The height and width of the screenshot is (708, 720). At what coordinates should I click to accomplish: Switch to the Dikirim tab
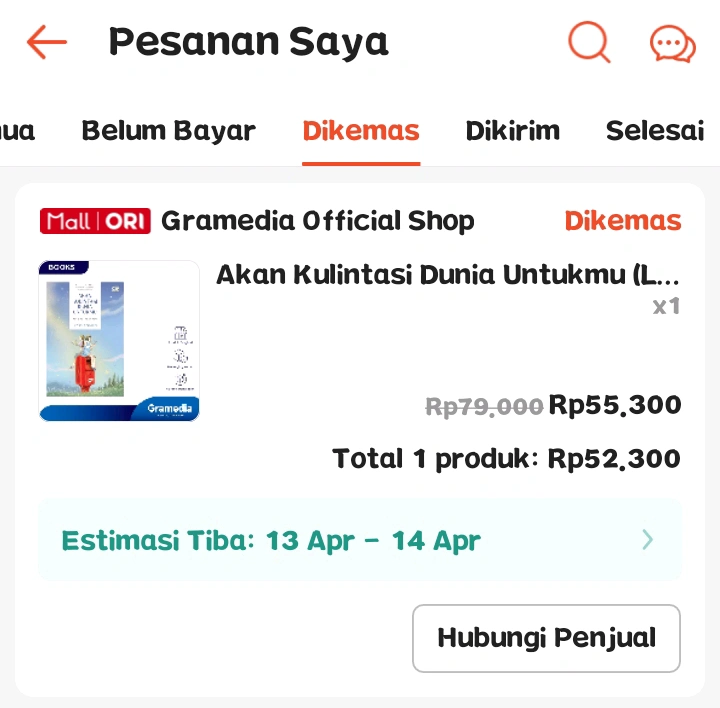[512, 131]
